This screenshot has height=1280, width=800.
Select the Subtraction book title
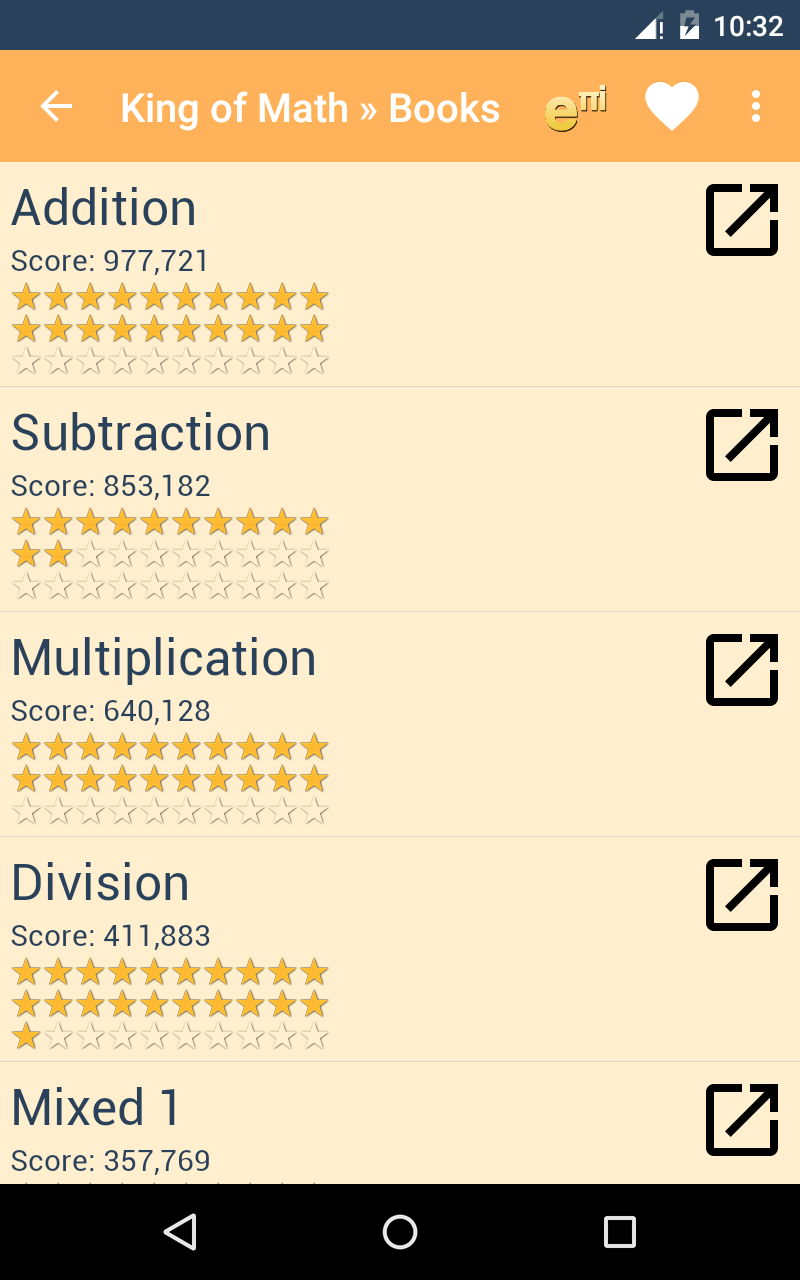tap(140, 432)
